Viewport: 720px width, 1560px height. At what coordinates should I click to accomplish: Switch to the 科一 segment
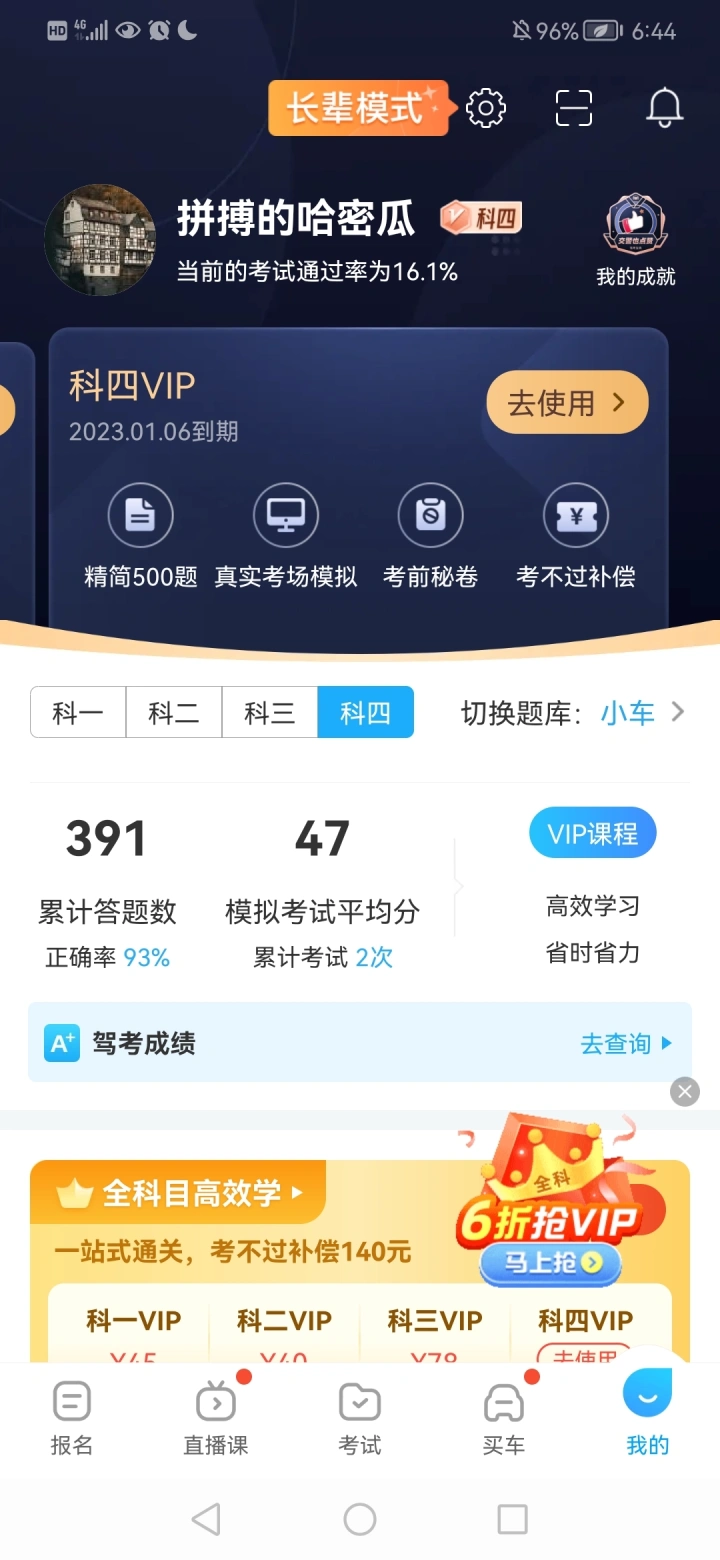pyautogui.click(x=78, y=712)
